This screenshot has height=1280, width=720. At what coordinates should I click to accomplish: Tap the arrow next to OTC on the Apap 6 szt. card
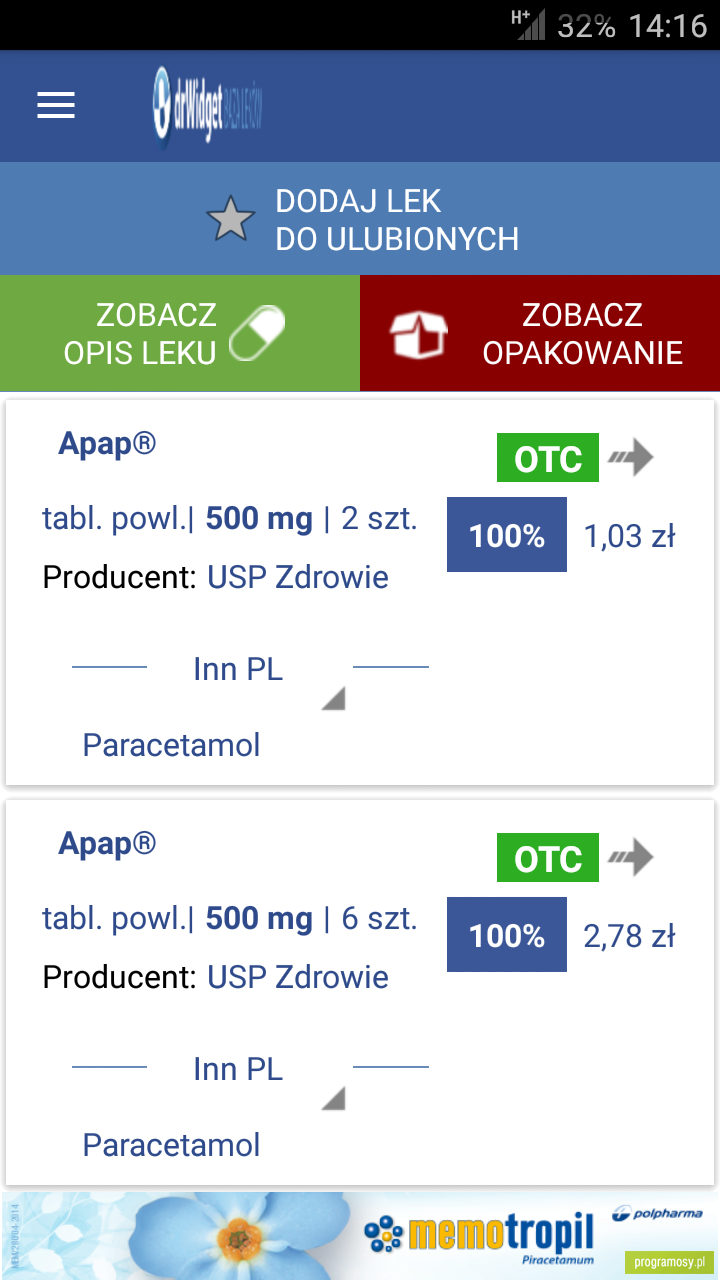click(630, 858)
